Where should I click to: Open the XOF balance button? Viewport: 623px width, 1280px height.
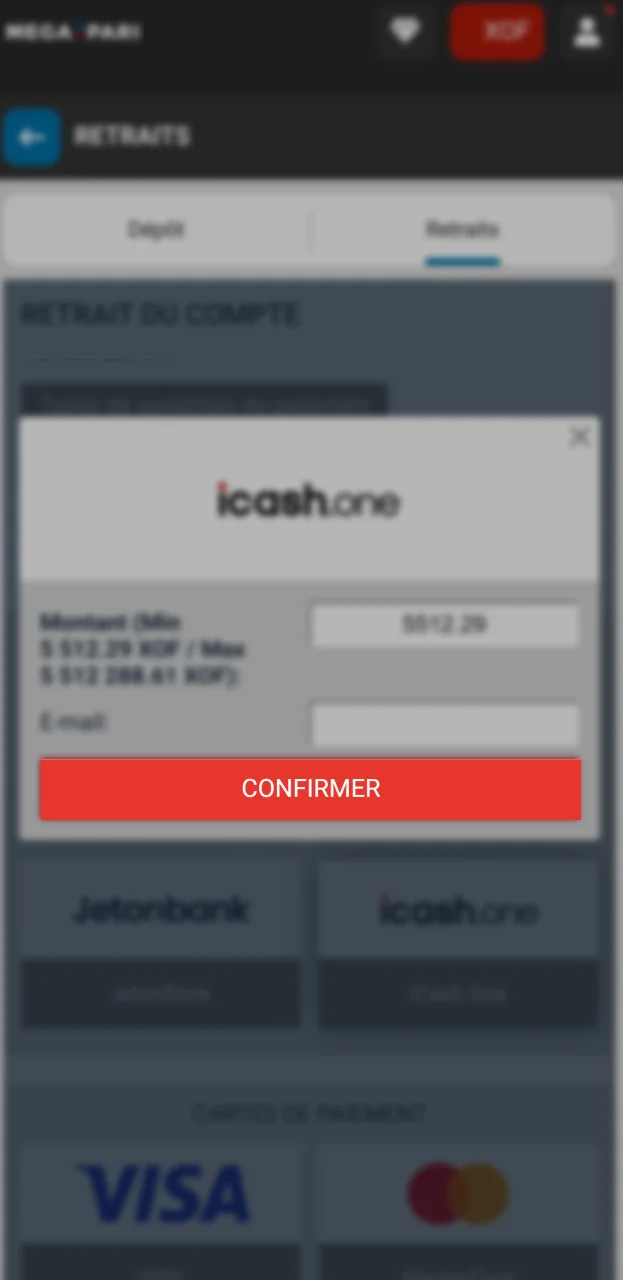coord(497,32)
